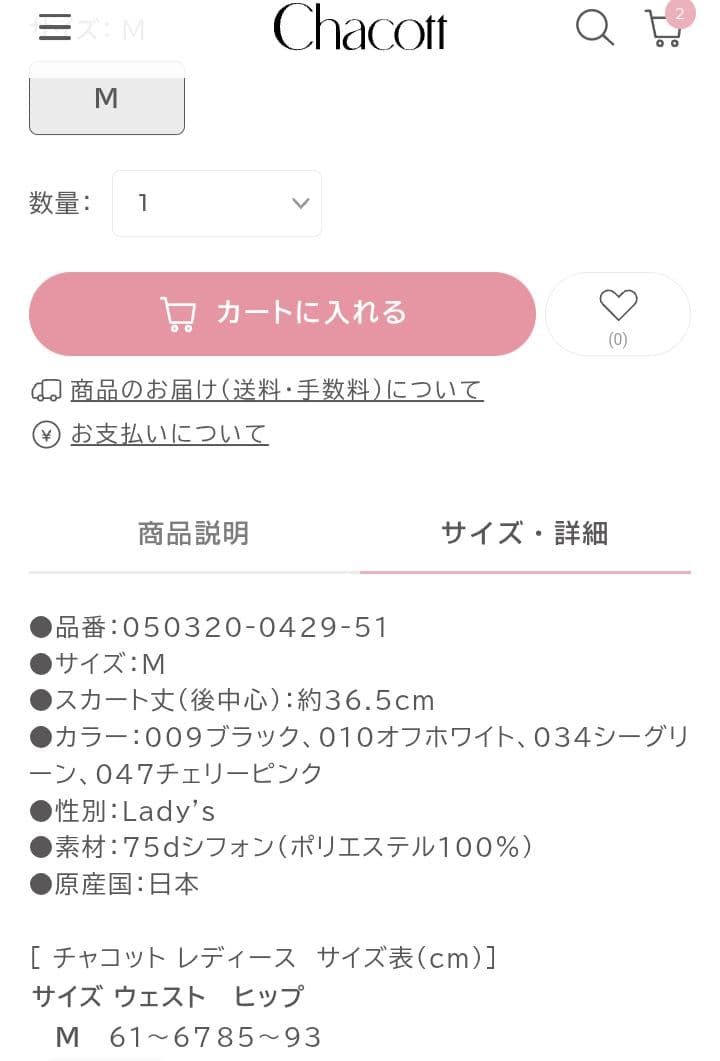Click the cart icon inside the pink button
Viewport: 720px width, 1061px height.
tap(178, 312)
